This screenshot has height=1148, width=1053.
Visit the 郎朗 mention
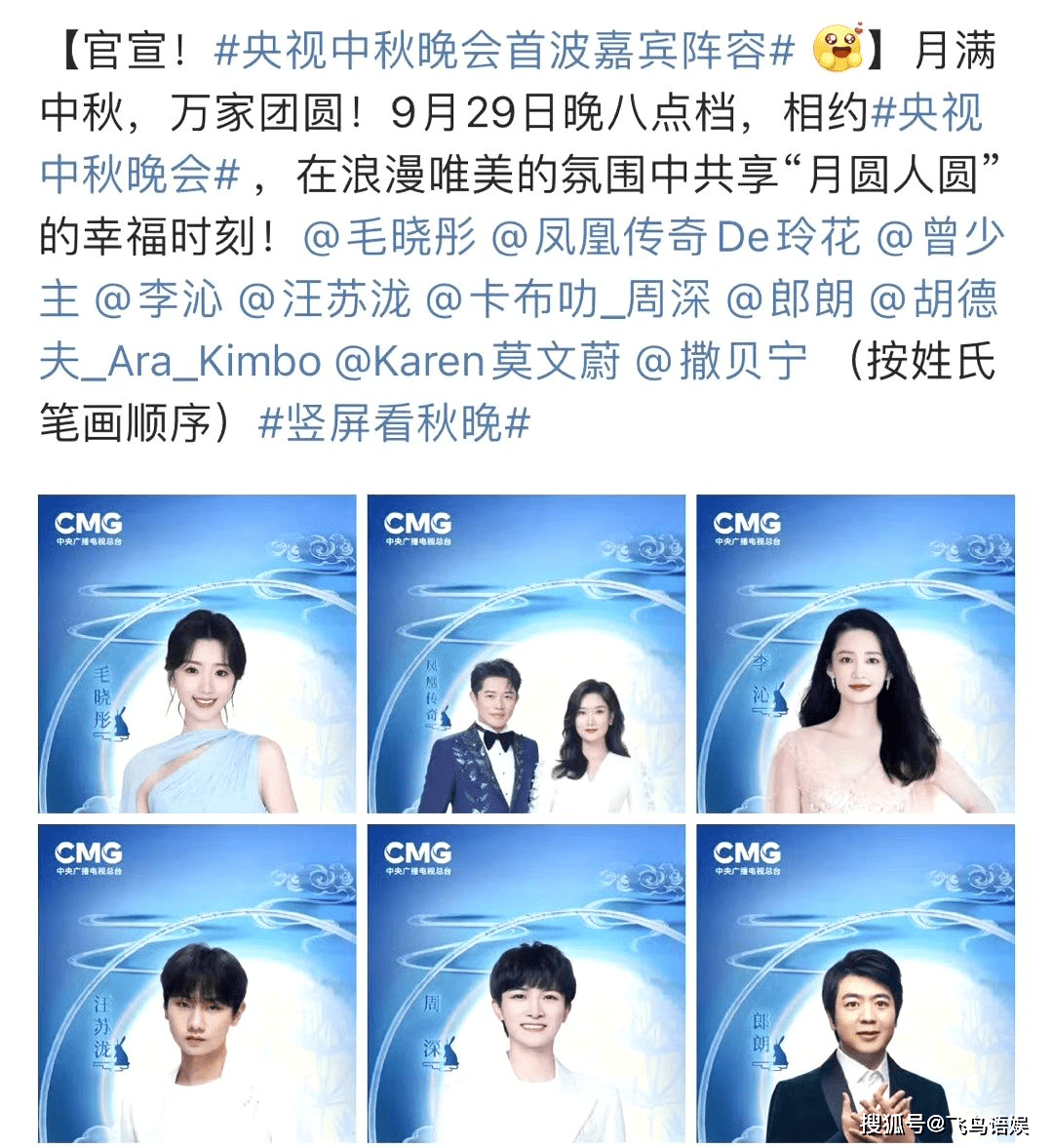(790, 299)
